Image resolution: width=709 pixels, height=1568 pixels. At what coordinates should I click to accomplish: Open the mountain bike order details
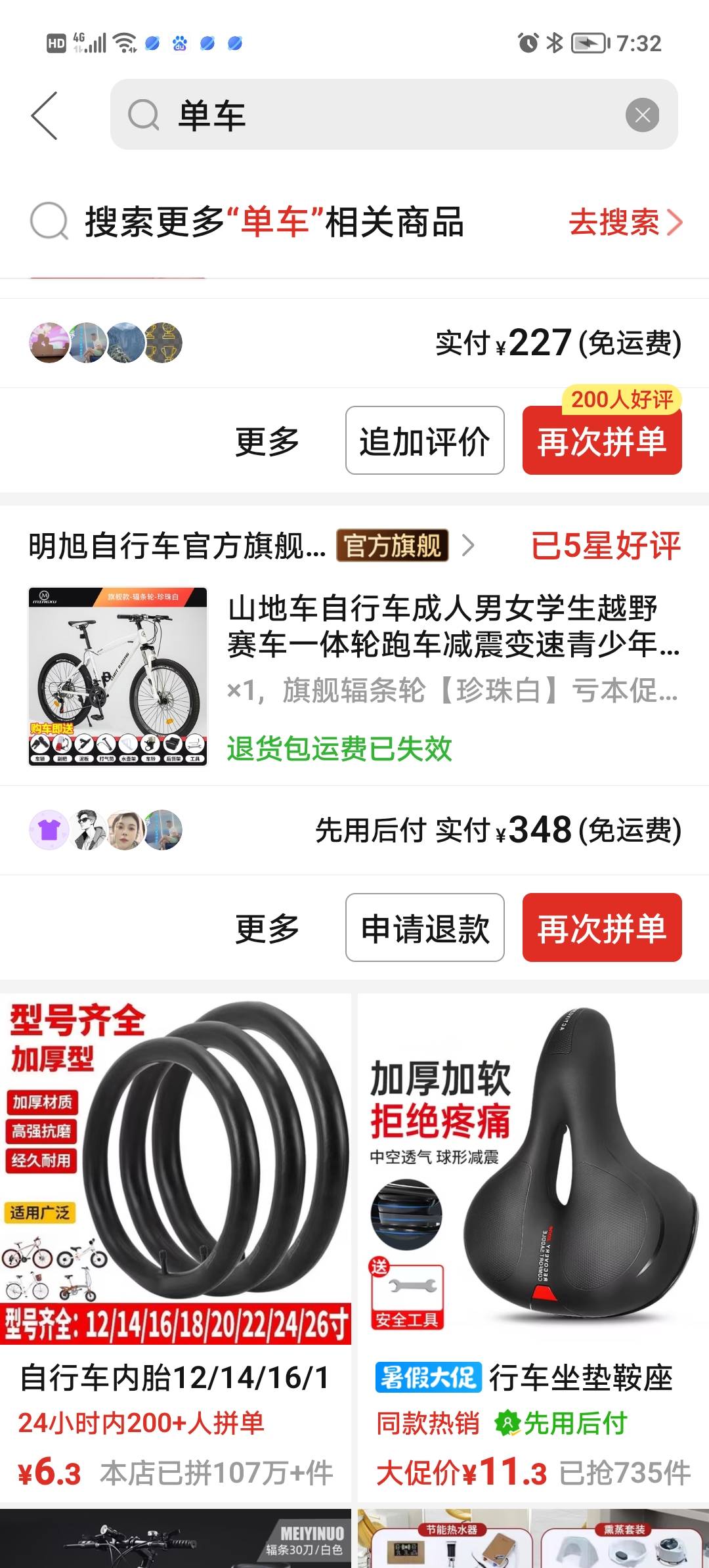pos(354,676)
